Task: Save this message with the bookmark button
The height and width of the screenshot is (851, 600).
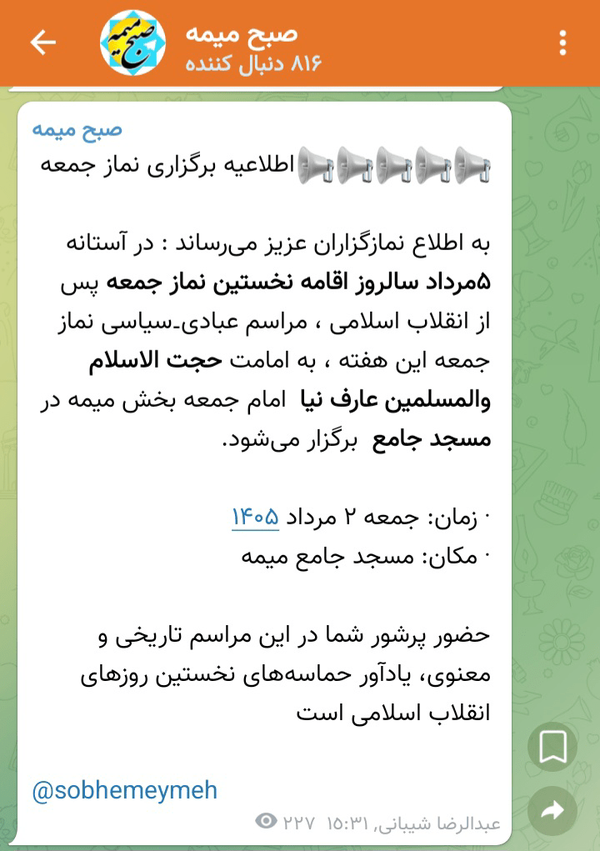Action: (553, 747)
